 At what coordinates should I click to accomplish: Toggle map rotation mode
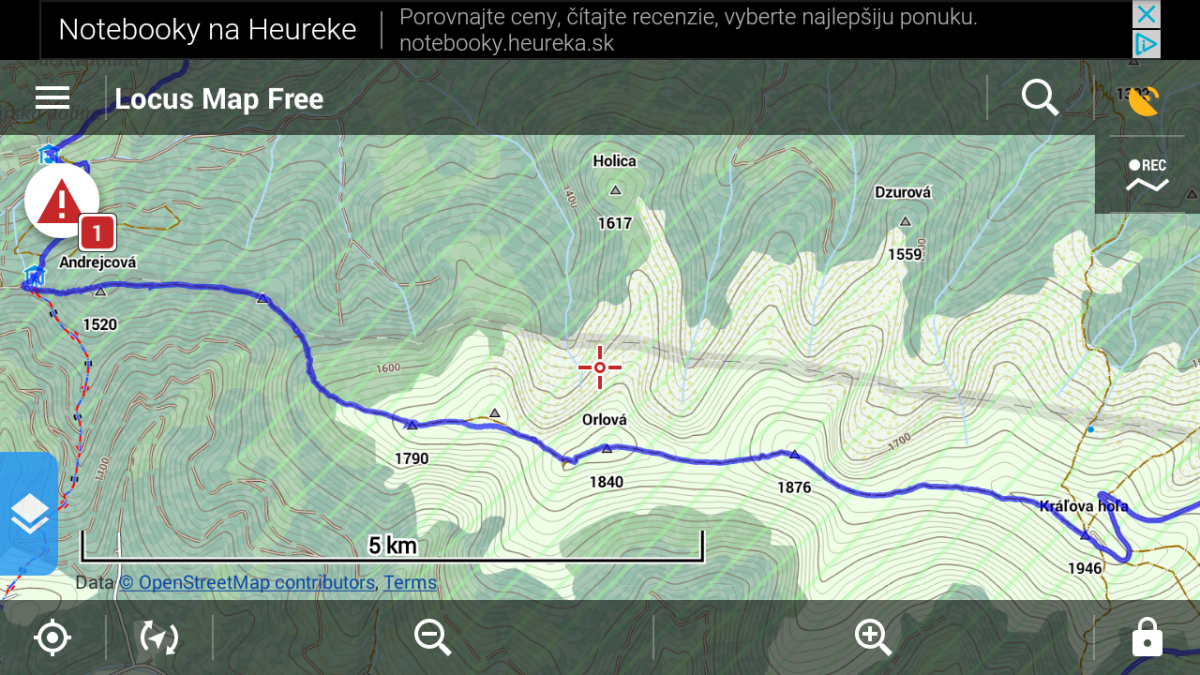159,637
